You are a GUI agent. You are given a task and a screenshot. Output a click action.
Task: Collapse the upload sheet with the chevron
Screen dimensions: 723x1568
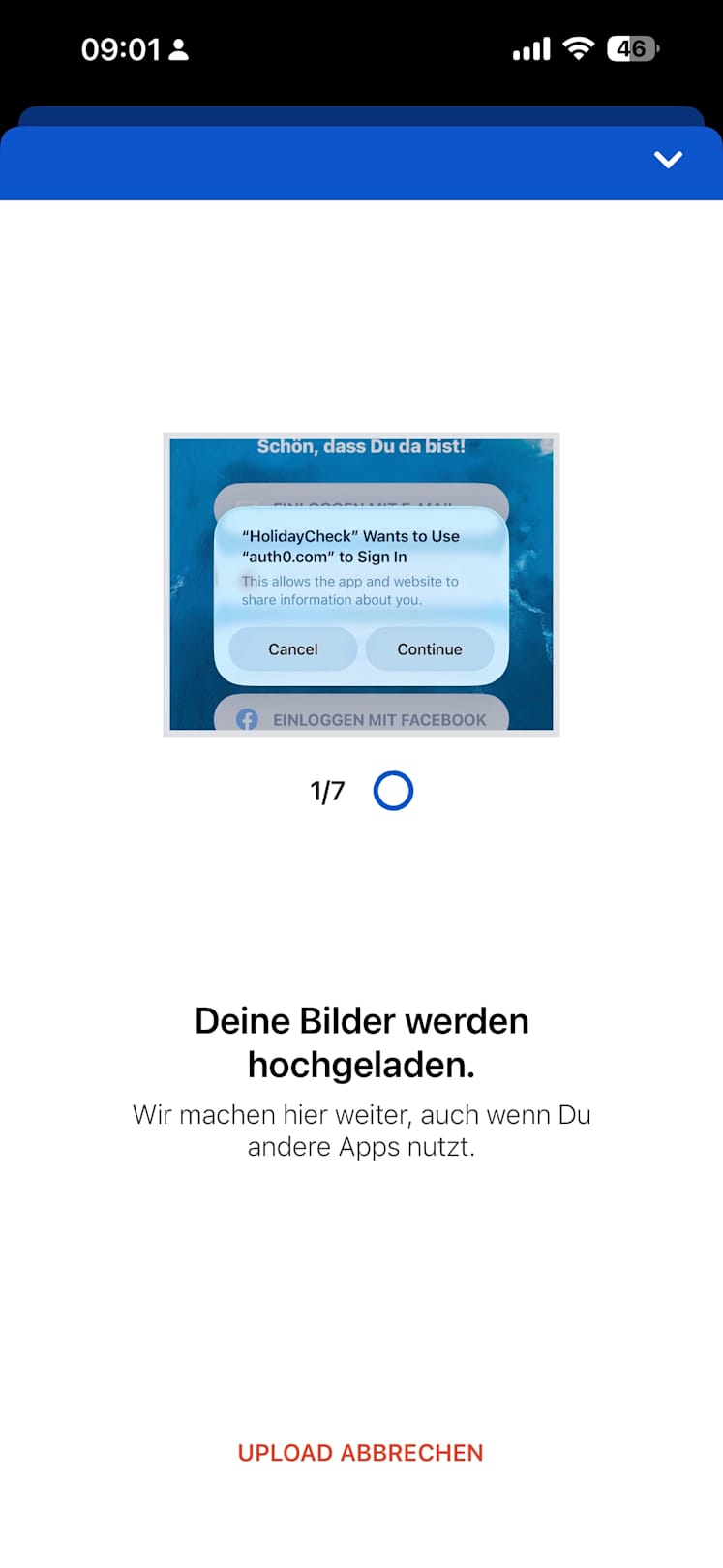(x=668, y=160)
